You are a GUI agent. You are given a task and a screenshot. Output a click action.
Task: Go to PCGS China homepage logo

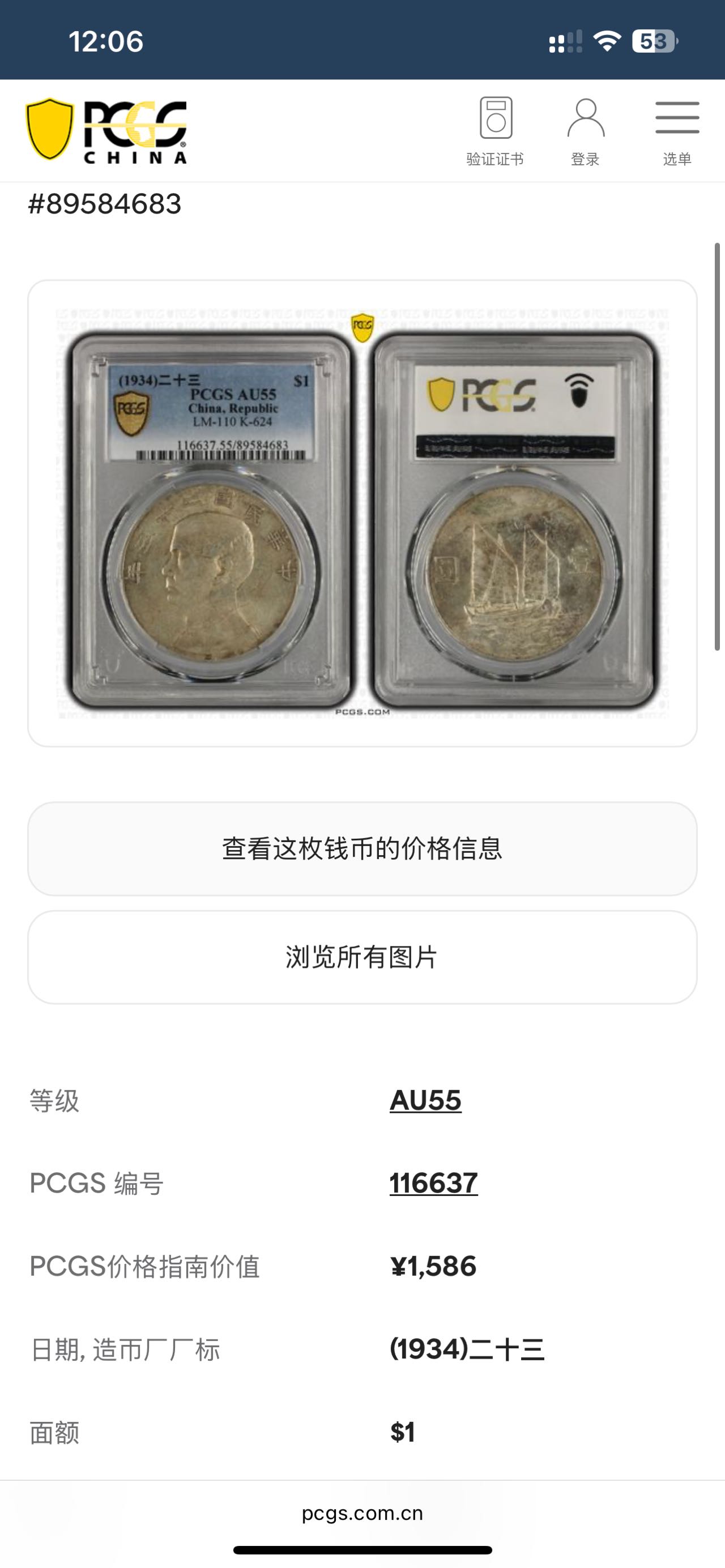[x=106, y=131]
